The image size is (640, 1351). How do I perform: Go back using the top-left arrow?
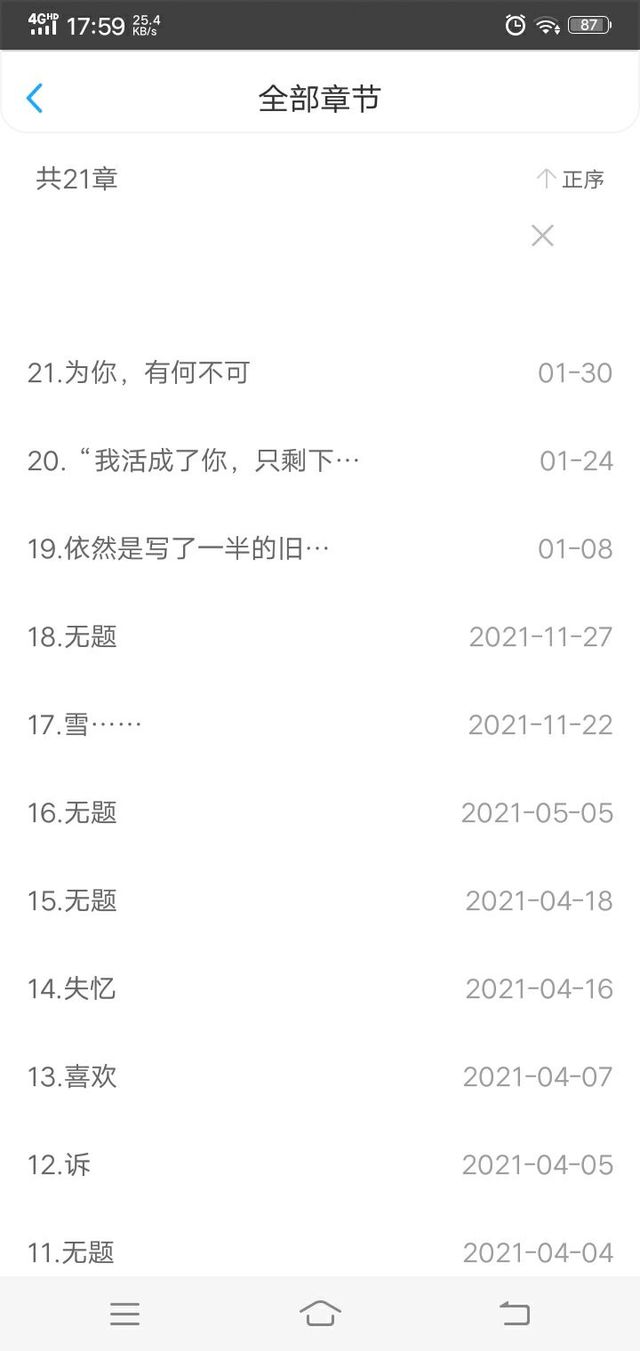35,99
